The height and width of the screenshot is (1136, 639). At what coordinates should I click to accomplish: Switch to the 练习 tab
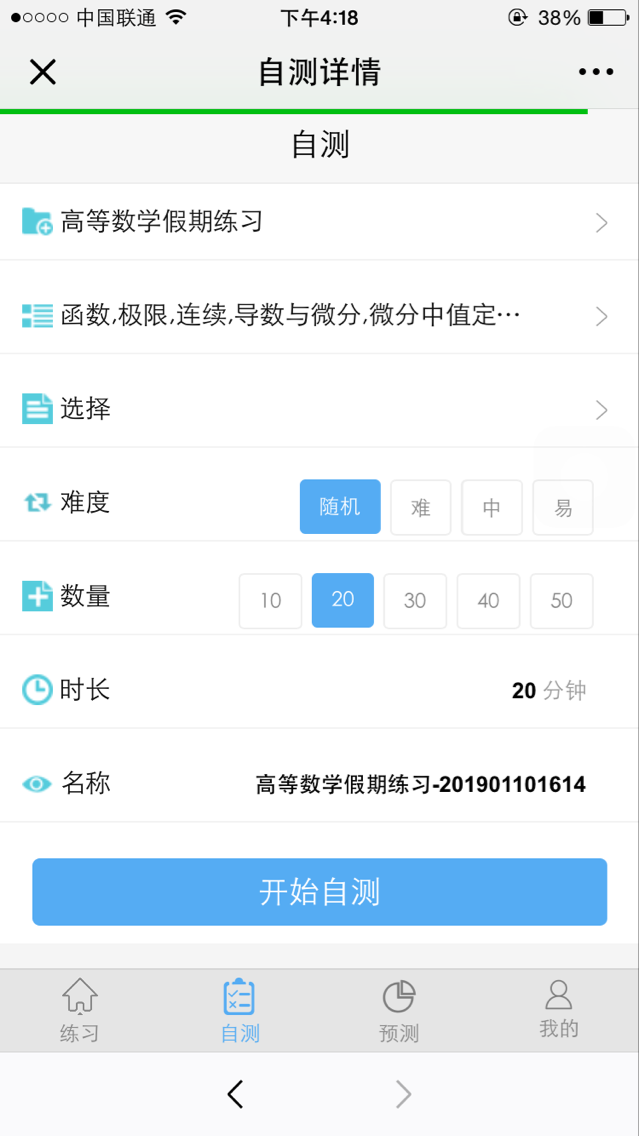tap(80, 1010)
